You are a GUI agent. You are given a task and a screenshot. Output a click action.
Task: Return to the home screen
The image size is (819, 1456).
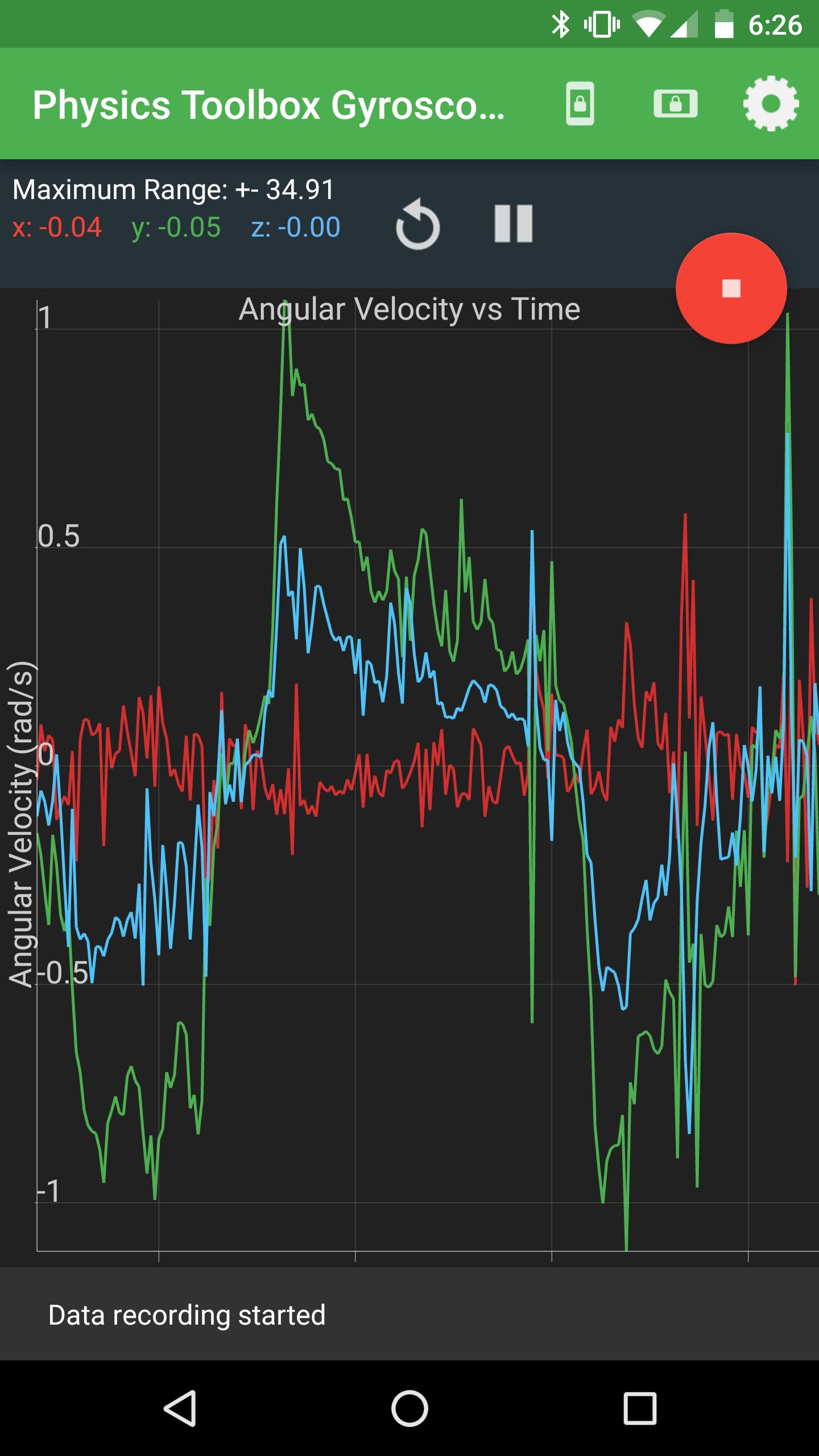click(x=409, y=1408)
